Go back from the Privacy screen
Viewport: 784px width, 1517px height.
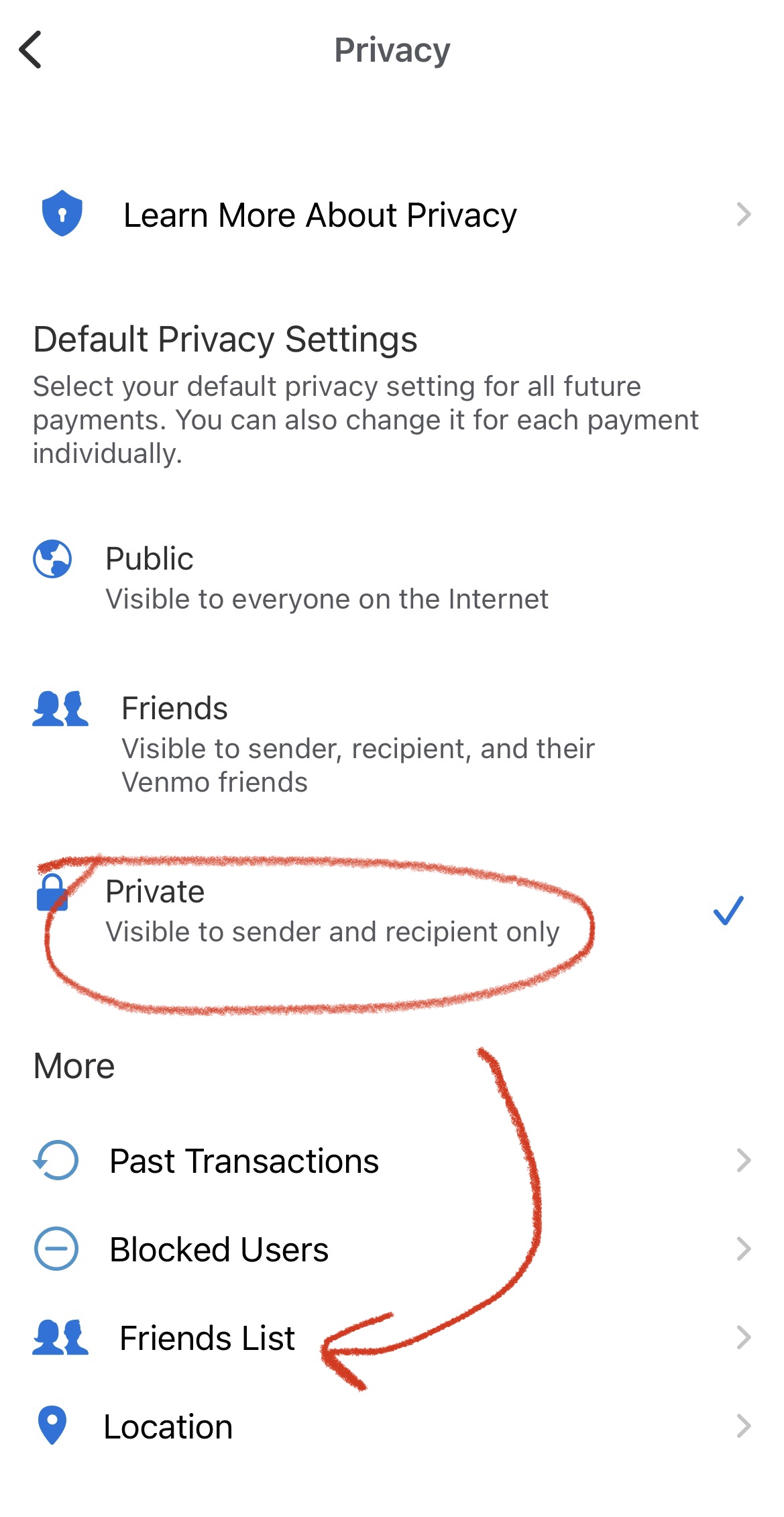[31, 50]
